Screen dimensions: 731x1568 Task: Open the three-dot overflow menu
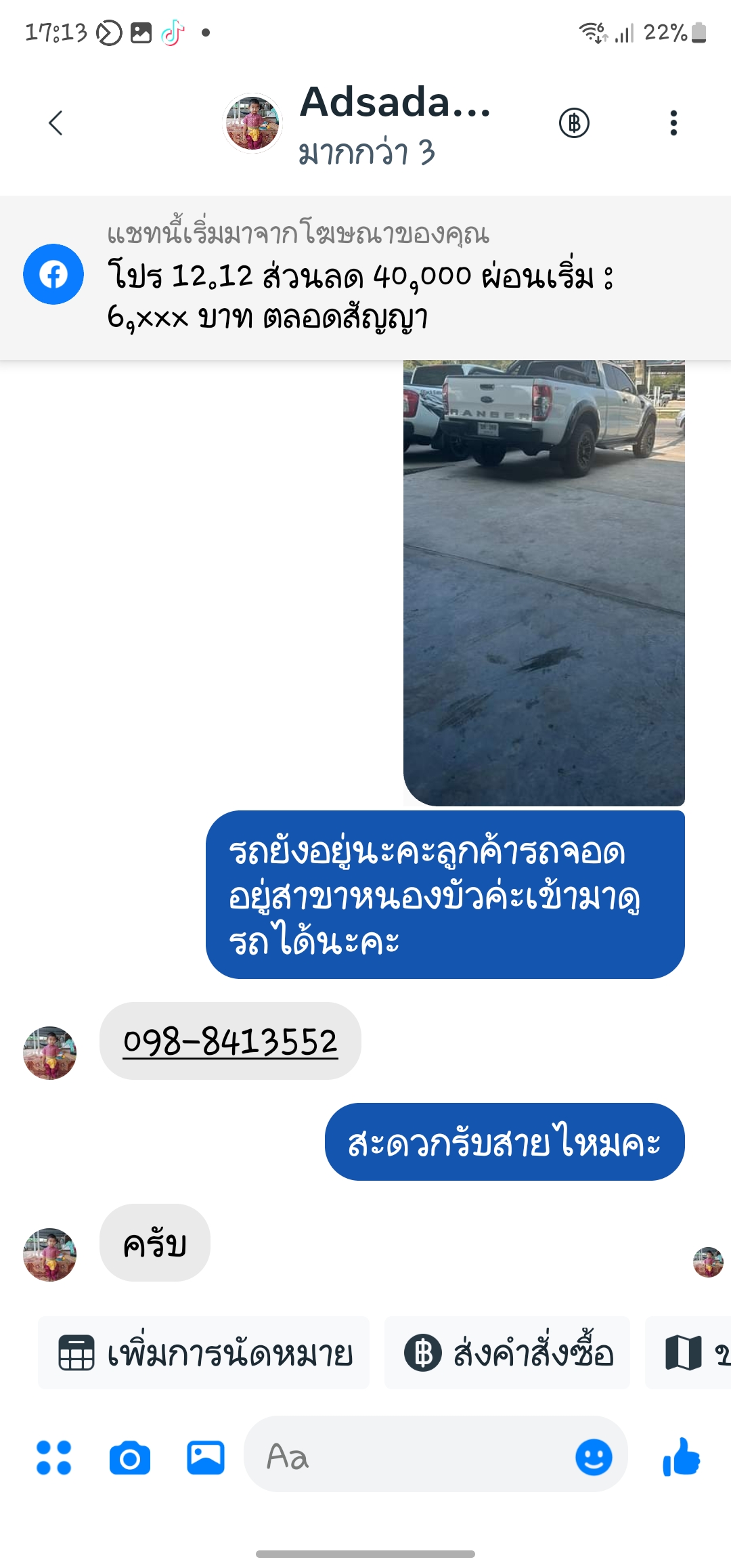point(673,123)
